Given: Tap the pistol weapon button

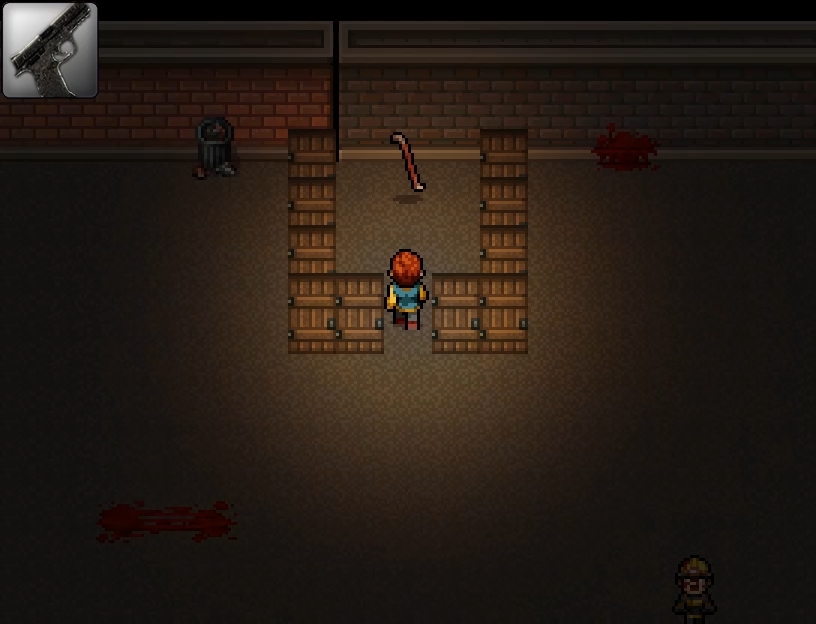Looking at the screenshot, I should 50,50.
